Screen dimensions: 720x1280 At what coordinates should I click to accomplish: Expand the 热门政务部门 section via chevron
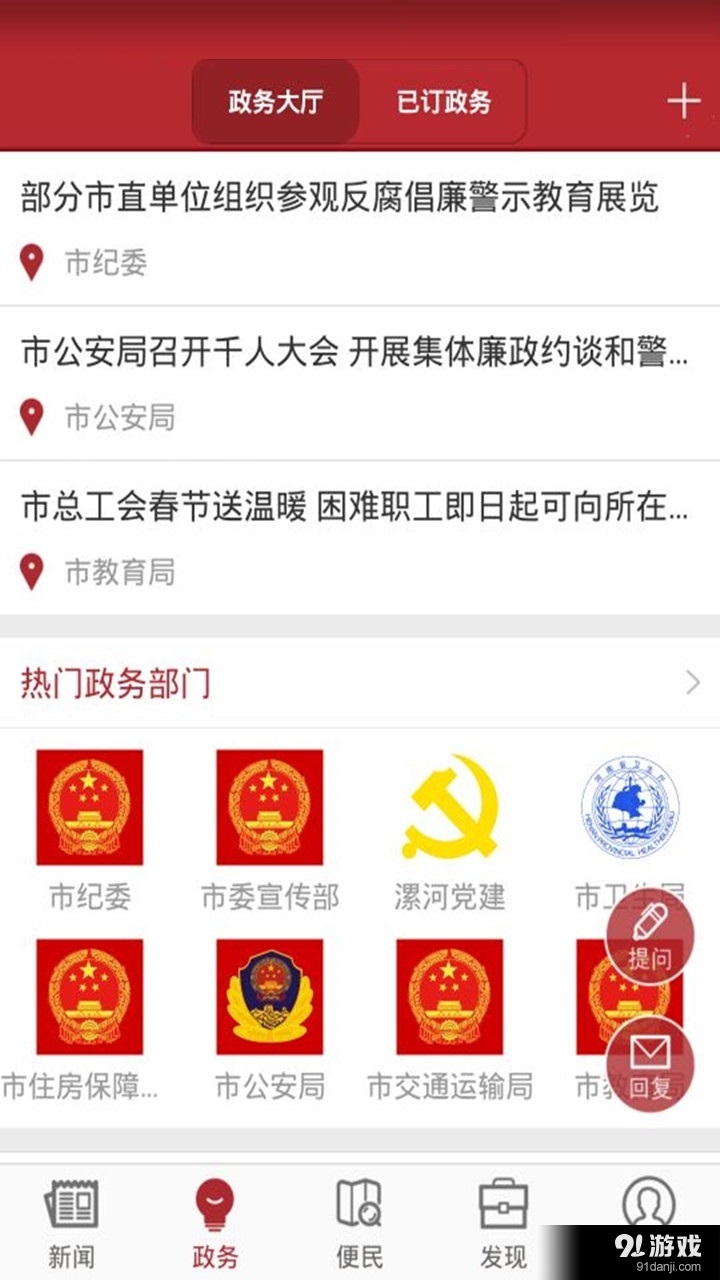692,682
